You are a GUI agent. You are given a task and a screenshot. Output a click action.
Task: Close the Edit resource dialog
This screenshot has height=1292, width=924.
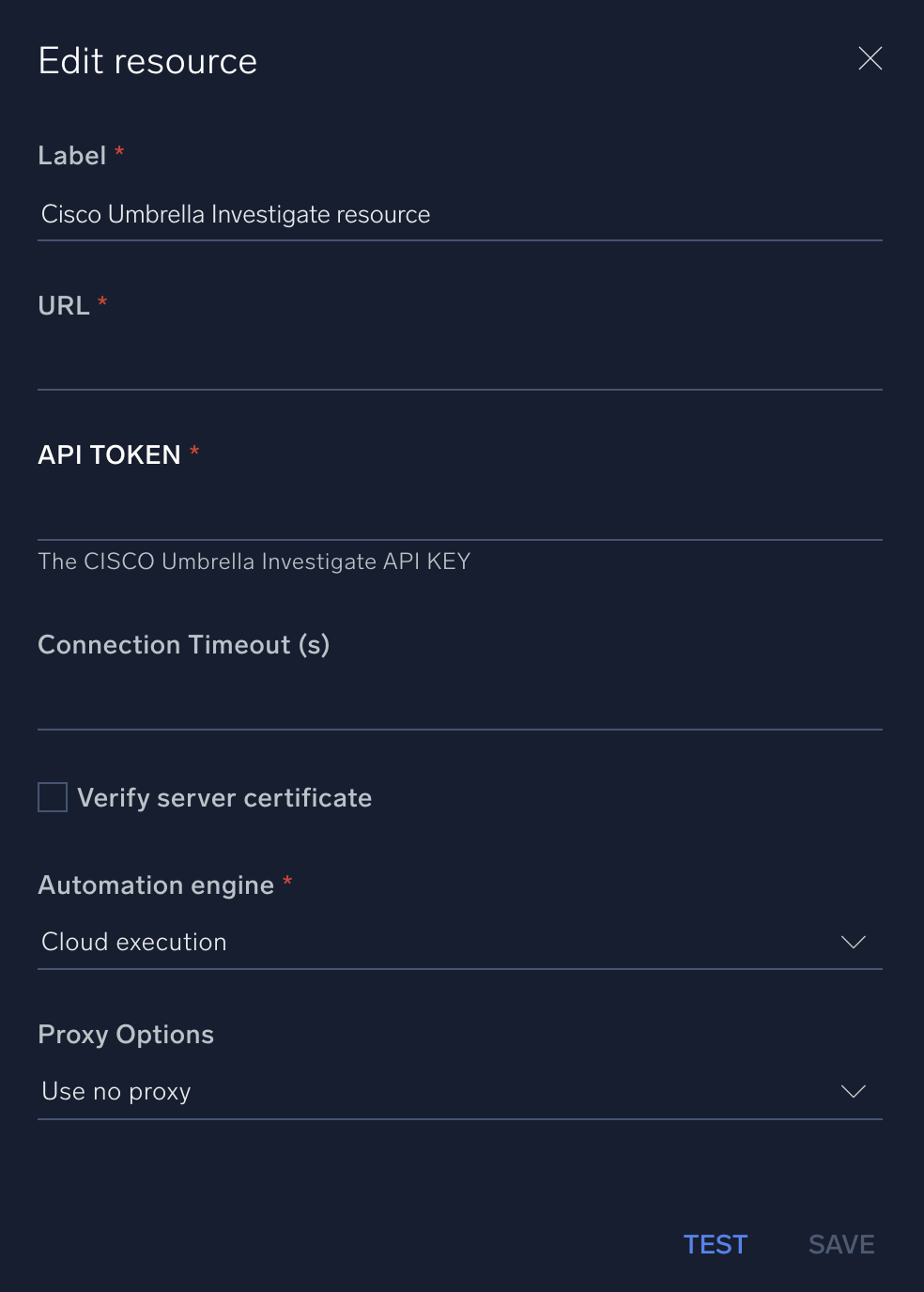point(870,58)
